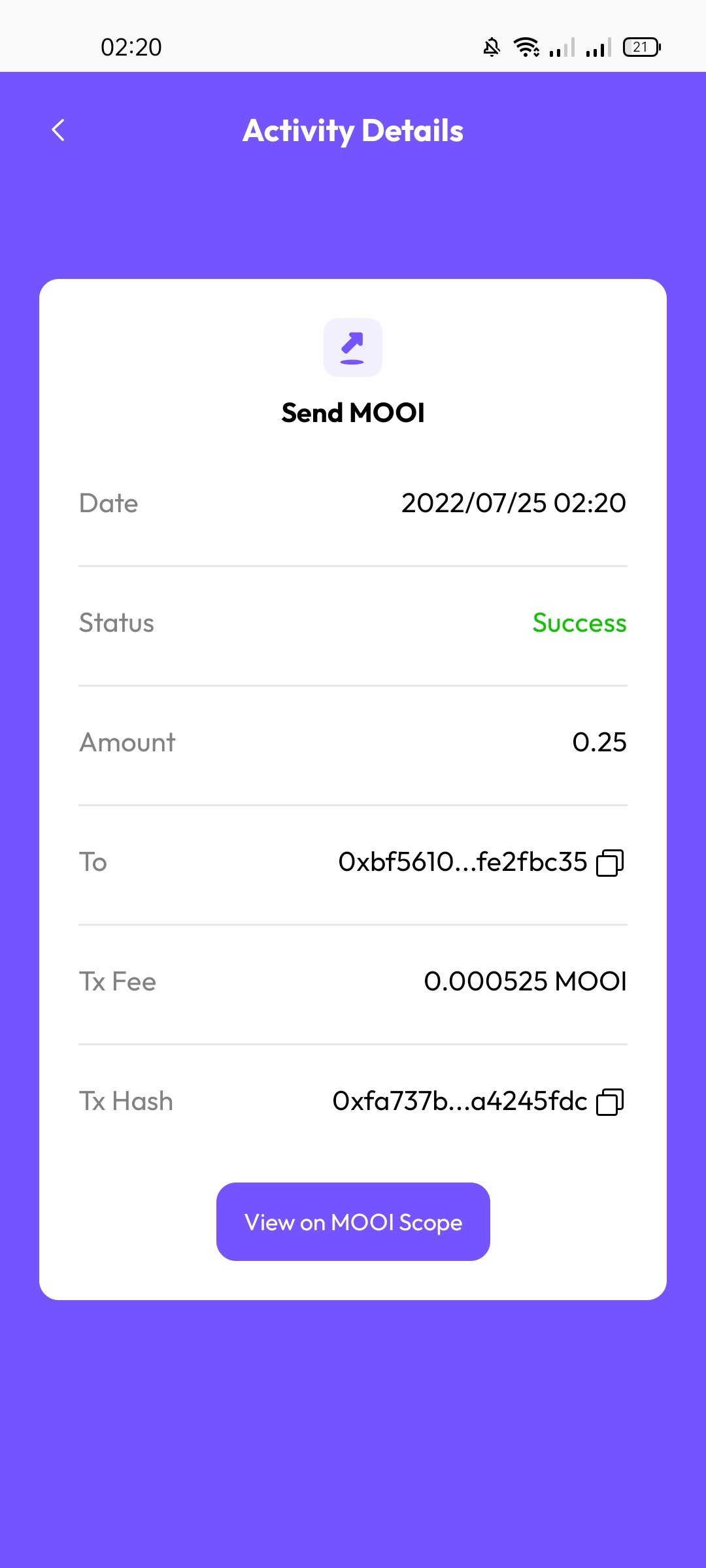The height and width of the screenshot is (1568, 706).
Task: Open View on MOOI Scope
Action: coord(353,1222)
